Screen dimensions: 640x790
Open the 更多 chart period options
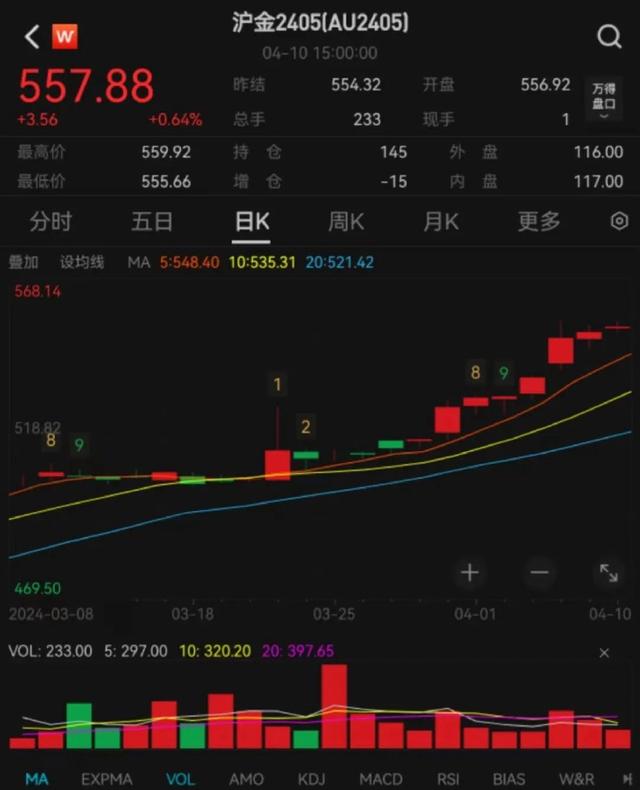point(539,222)
